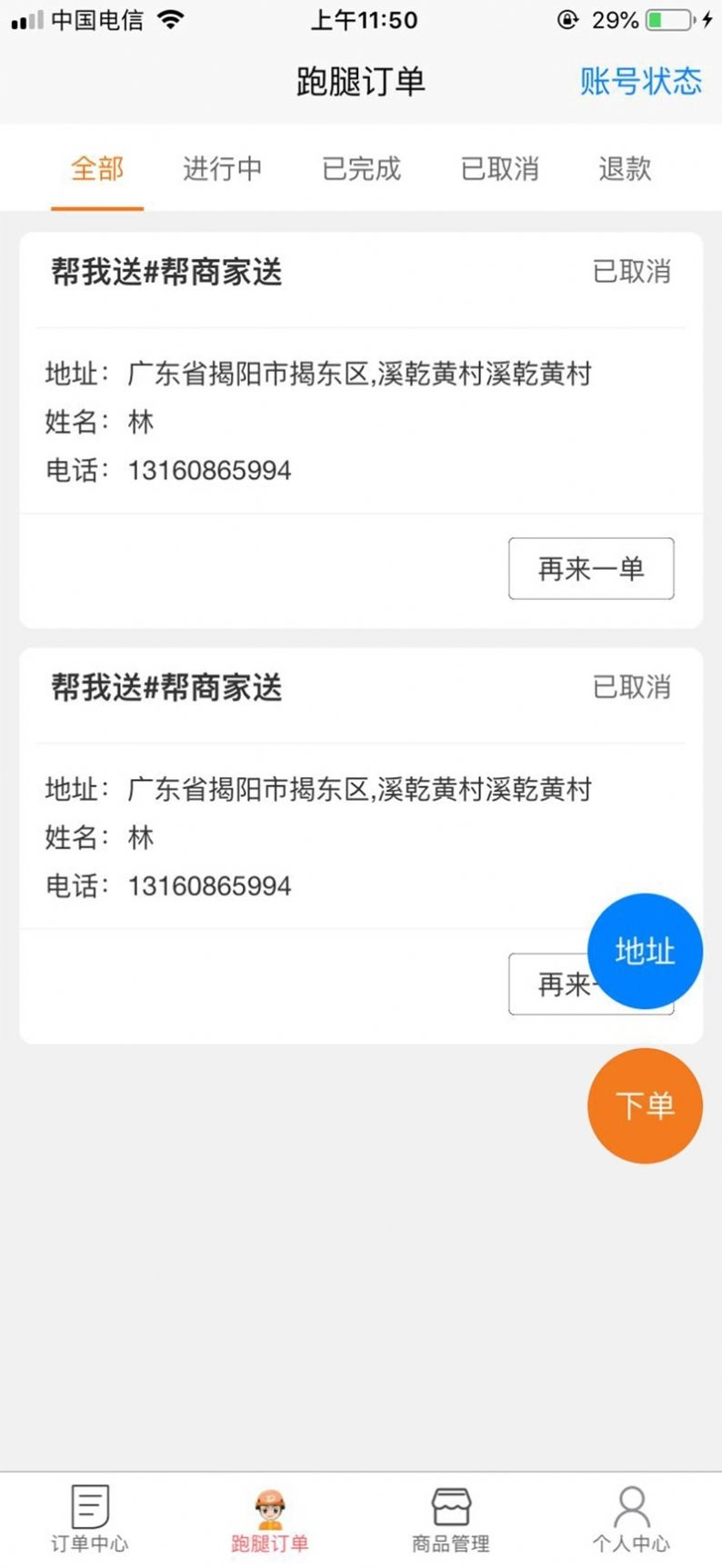Open the 个人中心 profile icon

[631, 1512]
